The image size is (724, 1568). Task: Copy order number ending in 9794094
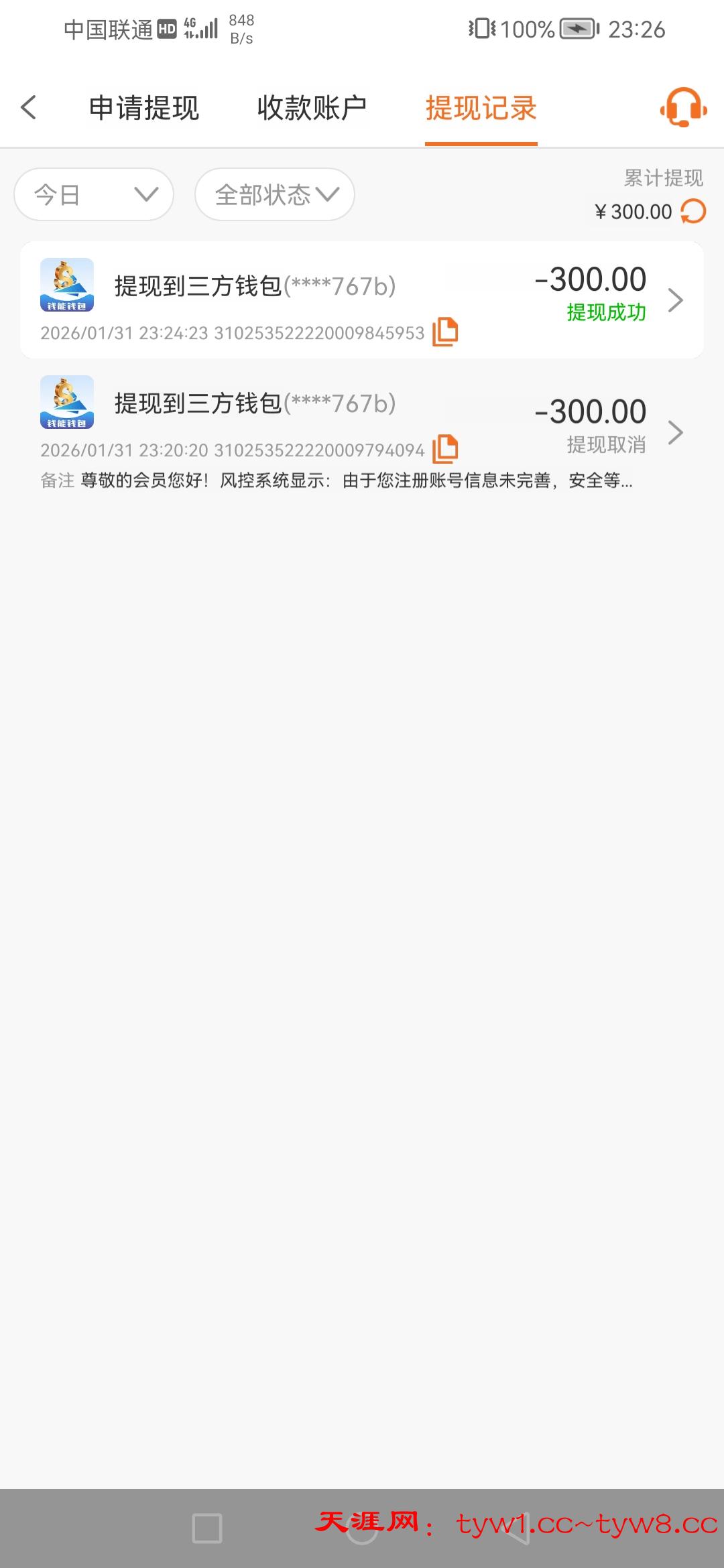445,449
